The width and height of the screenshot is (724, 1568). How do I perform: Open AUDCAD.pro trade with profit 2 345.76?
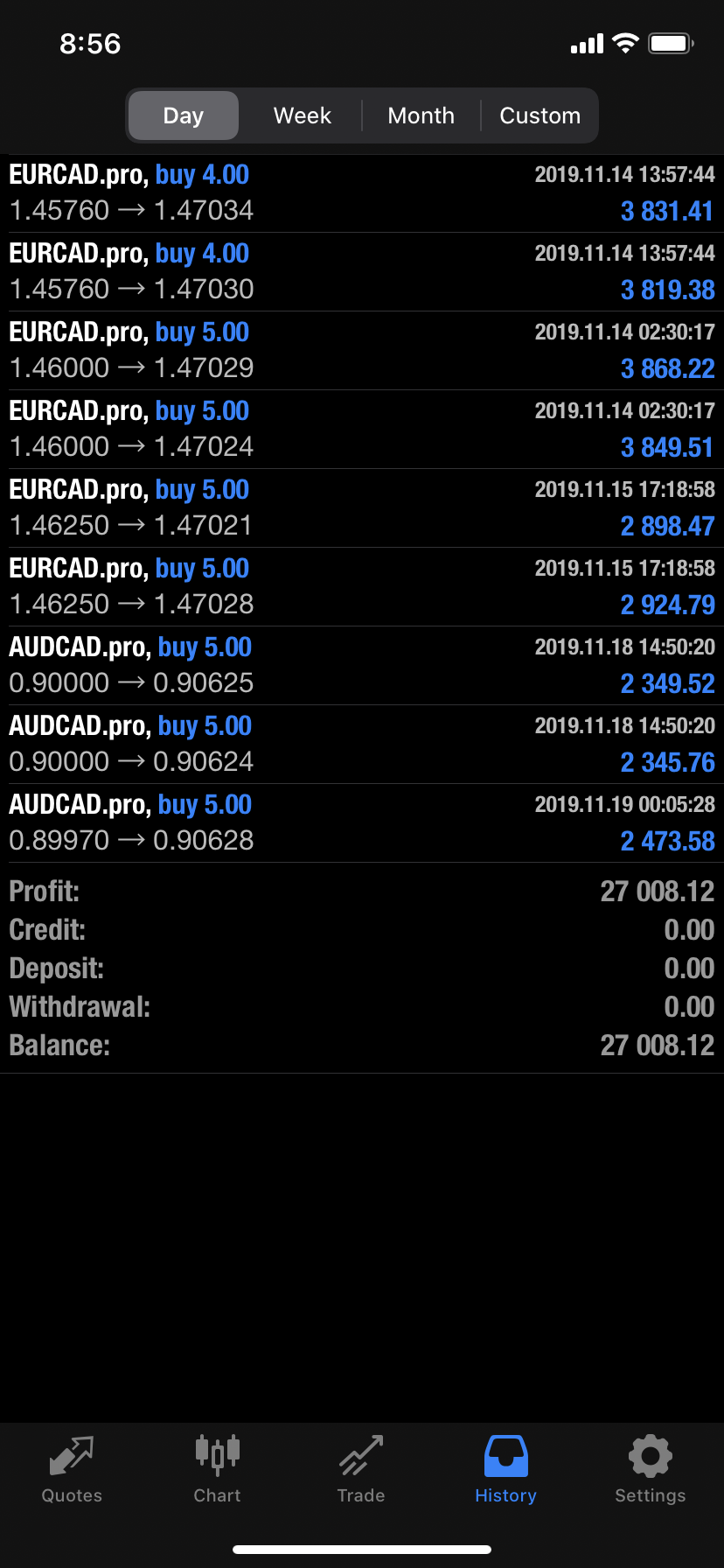(x=362, y=745)
